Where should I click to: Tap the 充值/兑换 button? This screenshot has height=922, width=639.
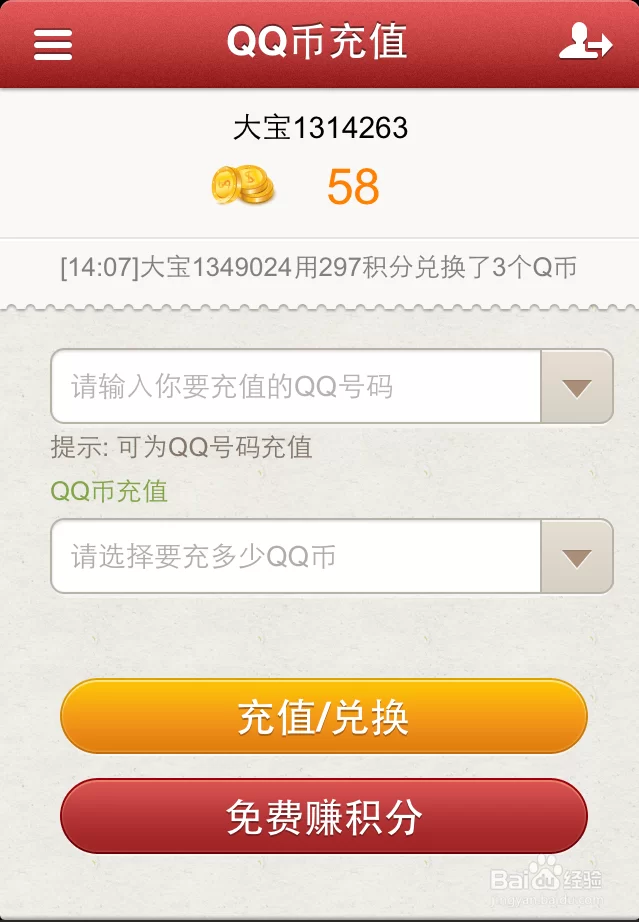tap(323, 717)
